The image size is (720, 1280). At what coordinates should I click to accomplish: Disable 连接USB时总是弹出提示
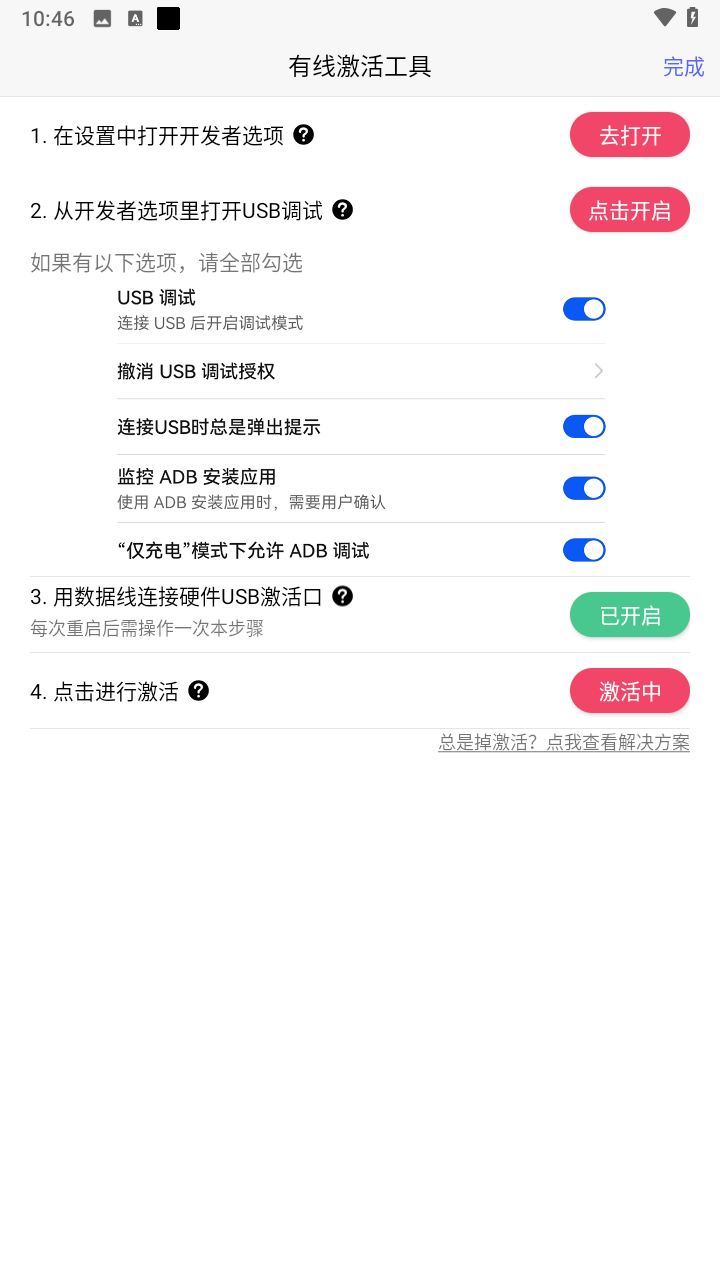click(584, 426)
